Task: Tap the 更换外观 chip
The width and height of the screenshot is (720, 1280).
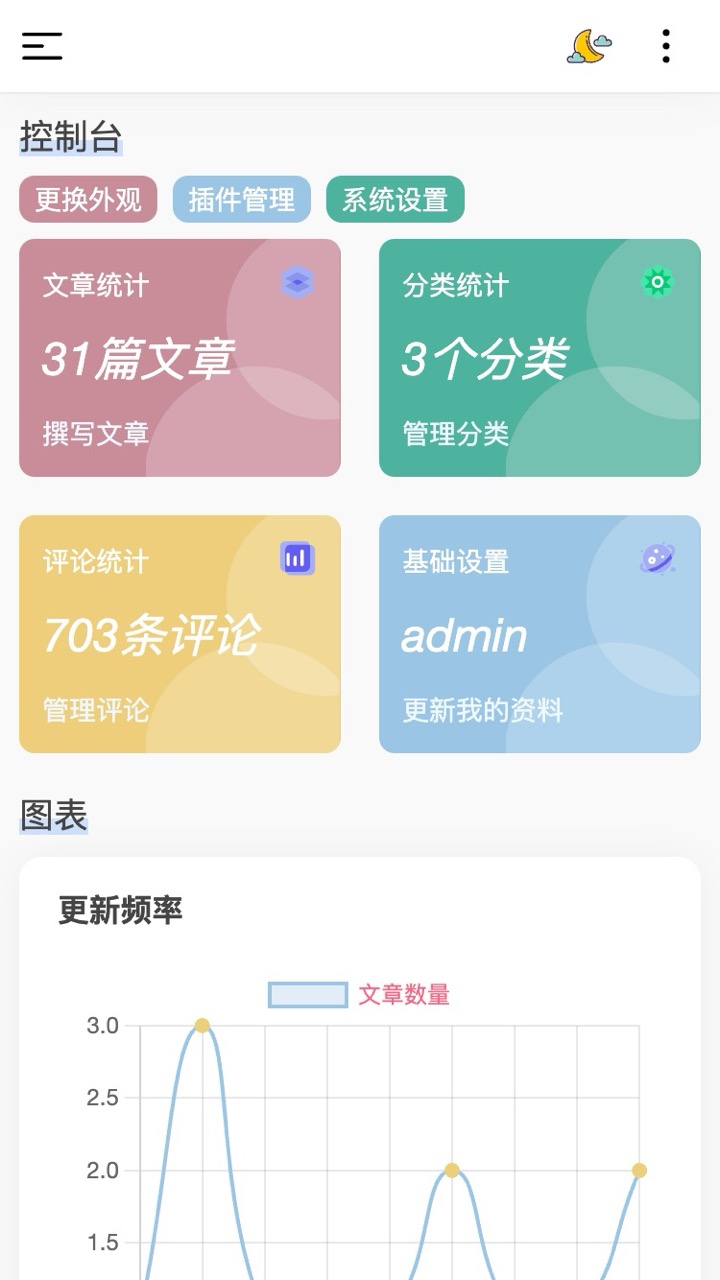Action: [88, 199]
